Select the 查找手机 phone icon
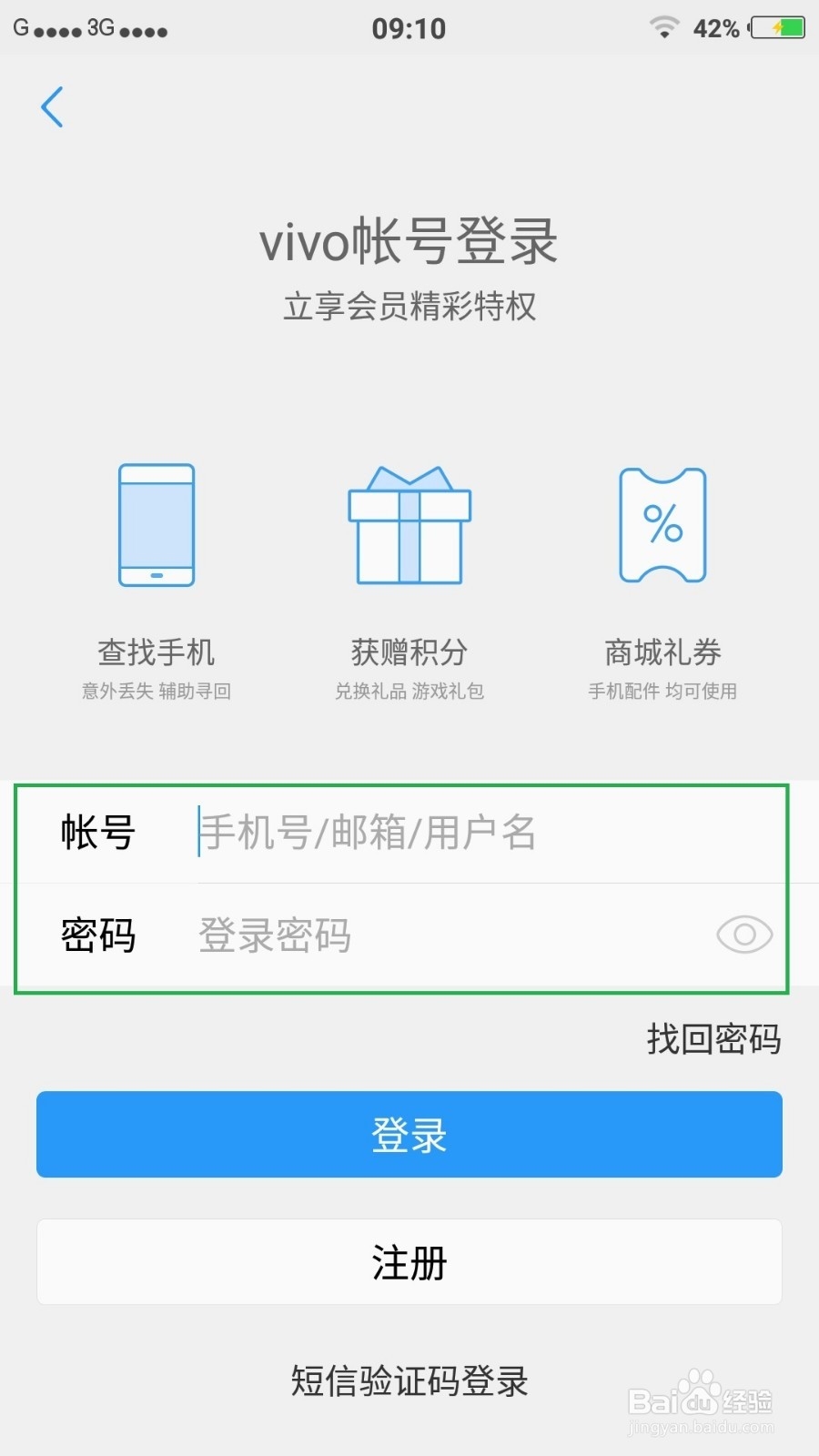Screen dimensions: 819x1456 [x=156, y=526]
